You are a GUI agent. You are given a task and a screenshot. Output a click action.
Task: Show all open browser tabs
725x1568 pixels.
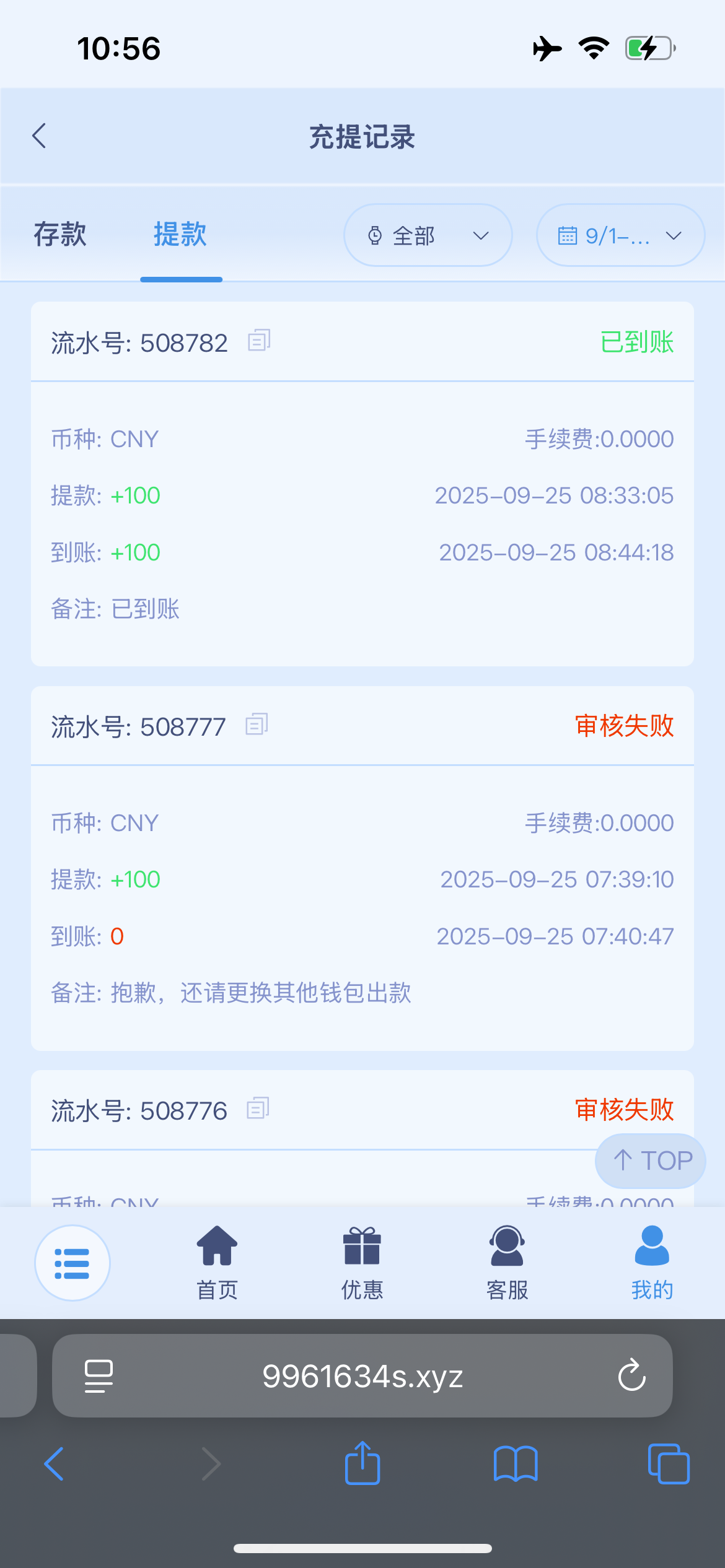[x=668, y=1463]
